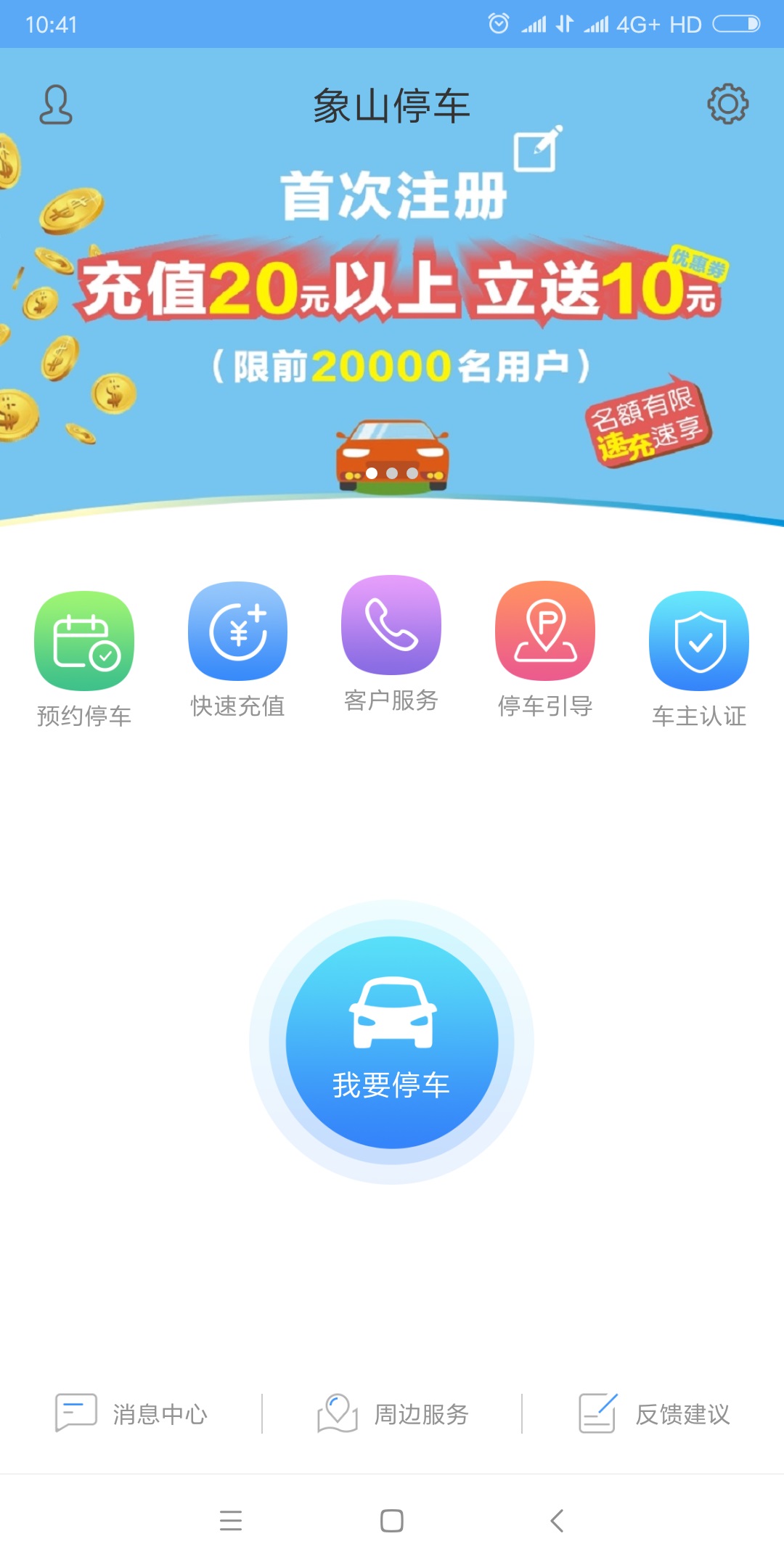Open 反馈建议 feedback
Image resolution: width=784 pixels, height=1568 pixels.
coord(654,1413)
